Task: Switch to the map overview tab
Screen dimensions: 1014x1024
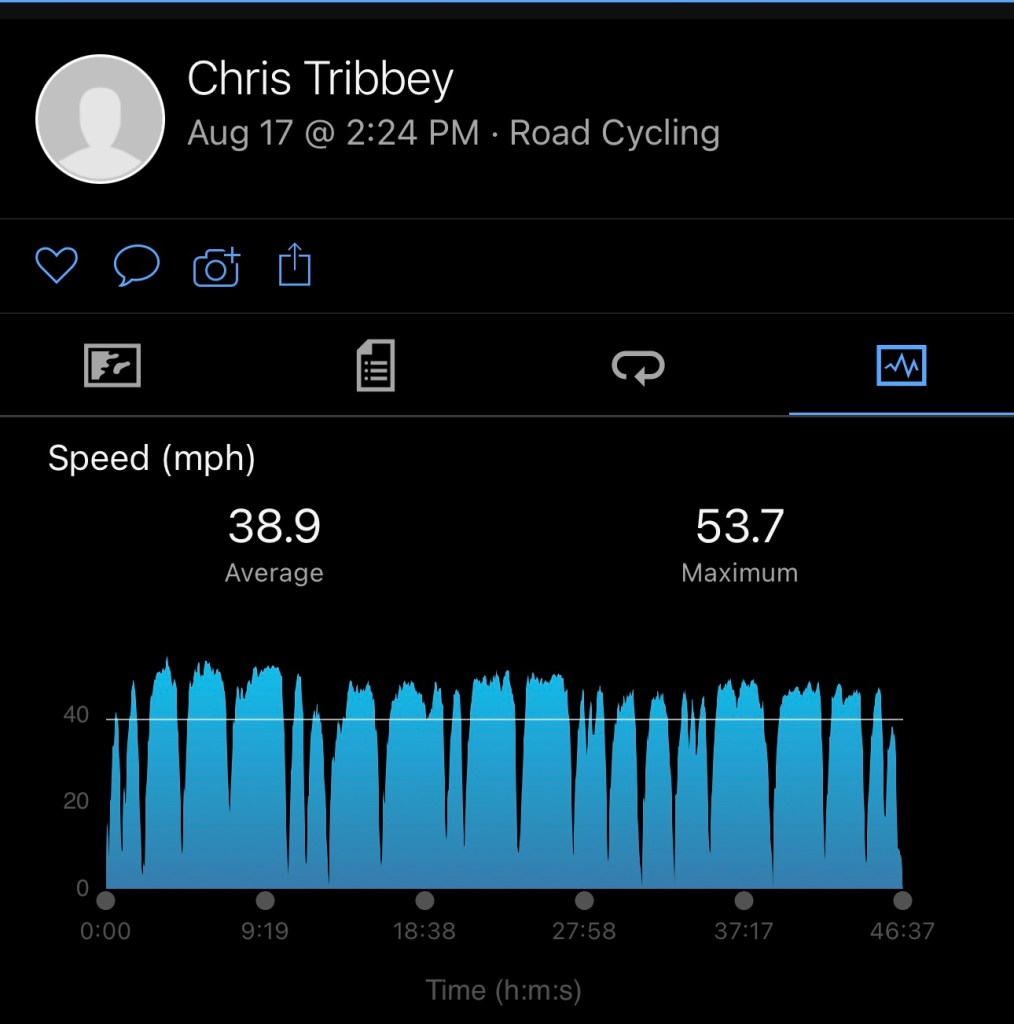Action: click(112, 366)
